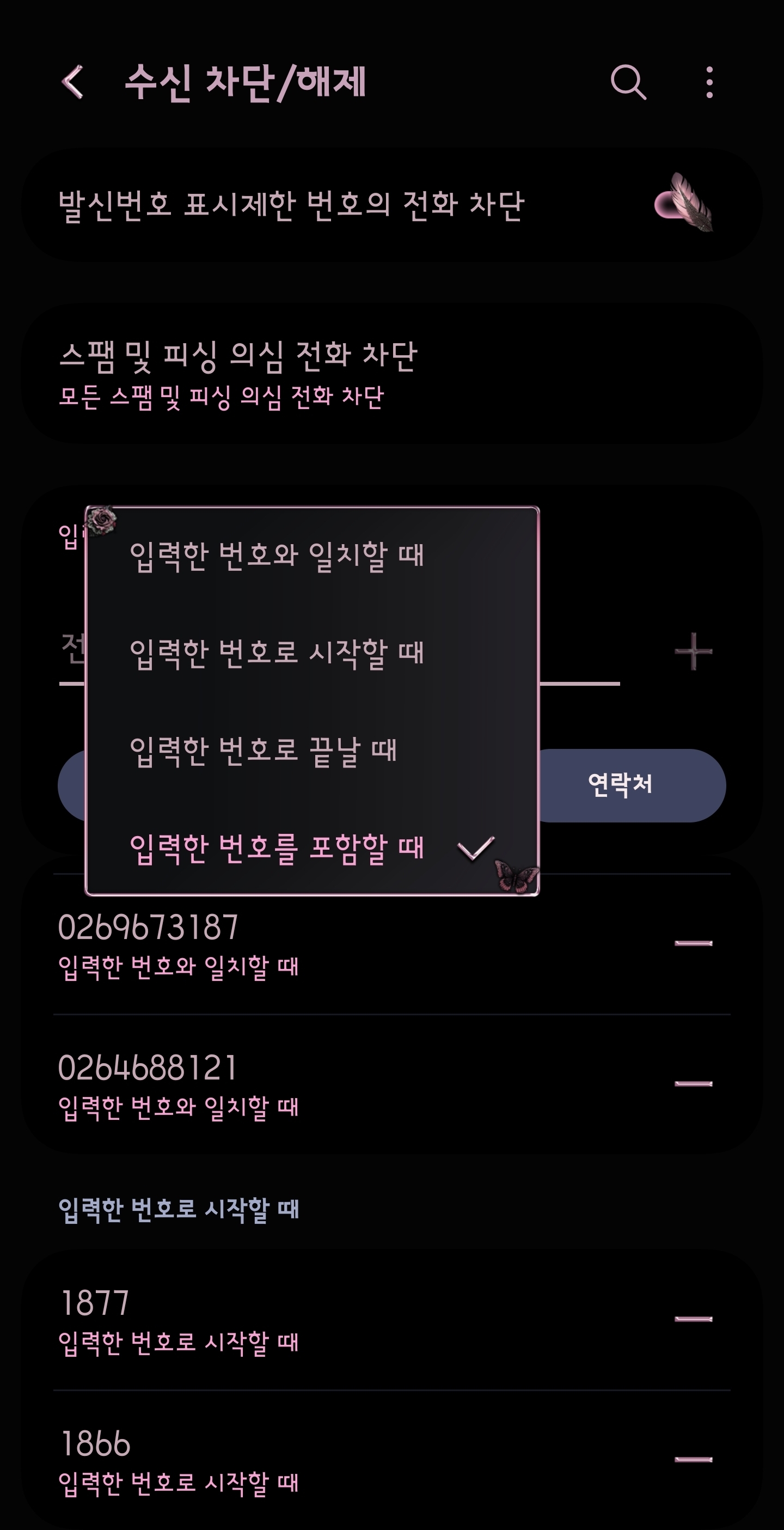The width and height of the screenshot is (784, 1530).
Task: Unblock numbers starting with 1866
Action: click(693, 1459)
